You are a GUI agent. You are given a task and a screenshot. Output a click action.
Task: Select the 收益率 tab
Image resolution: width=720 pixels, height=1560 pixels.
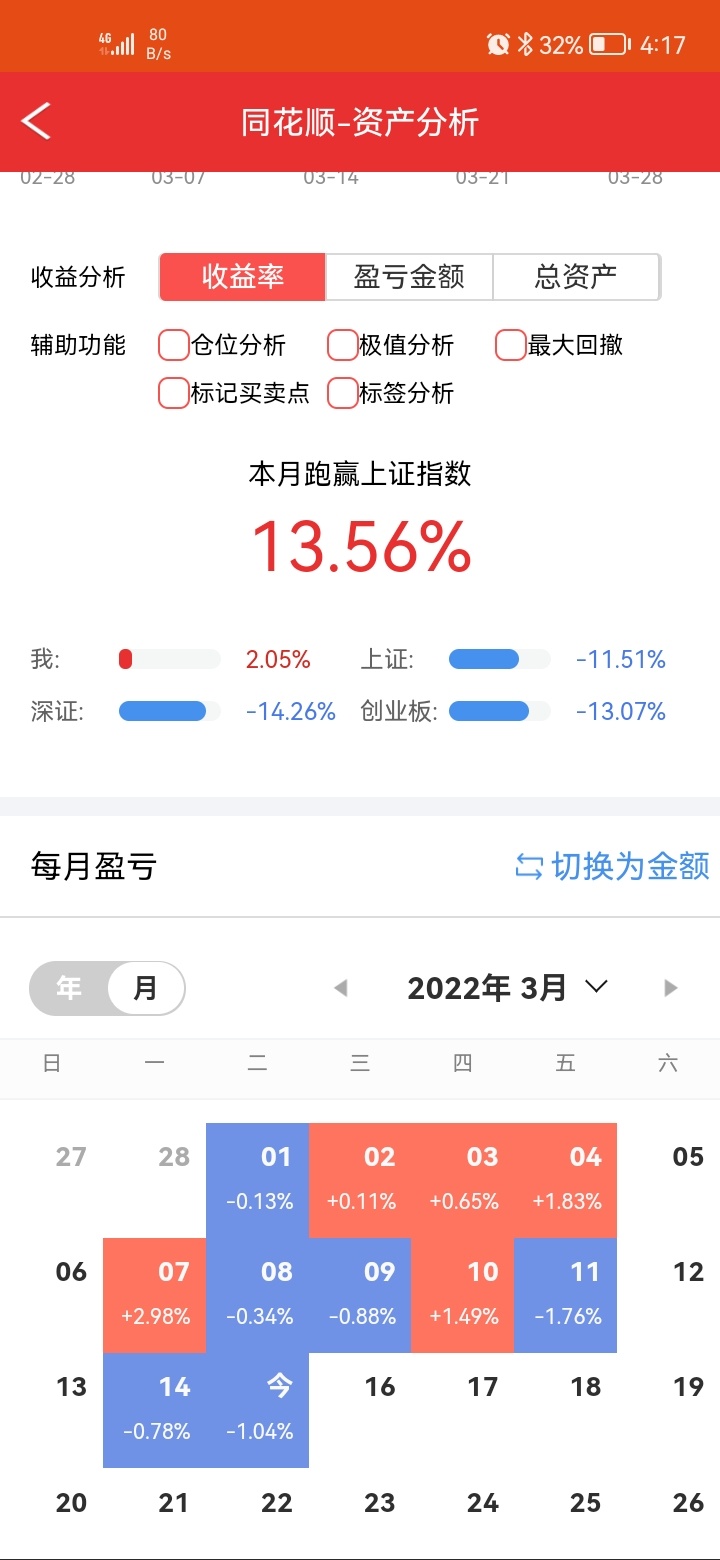(x=243, y=277)
